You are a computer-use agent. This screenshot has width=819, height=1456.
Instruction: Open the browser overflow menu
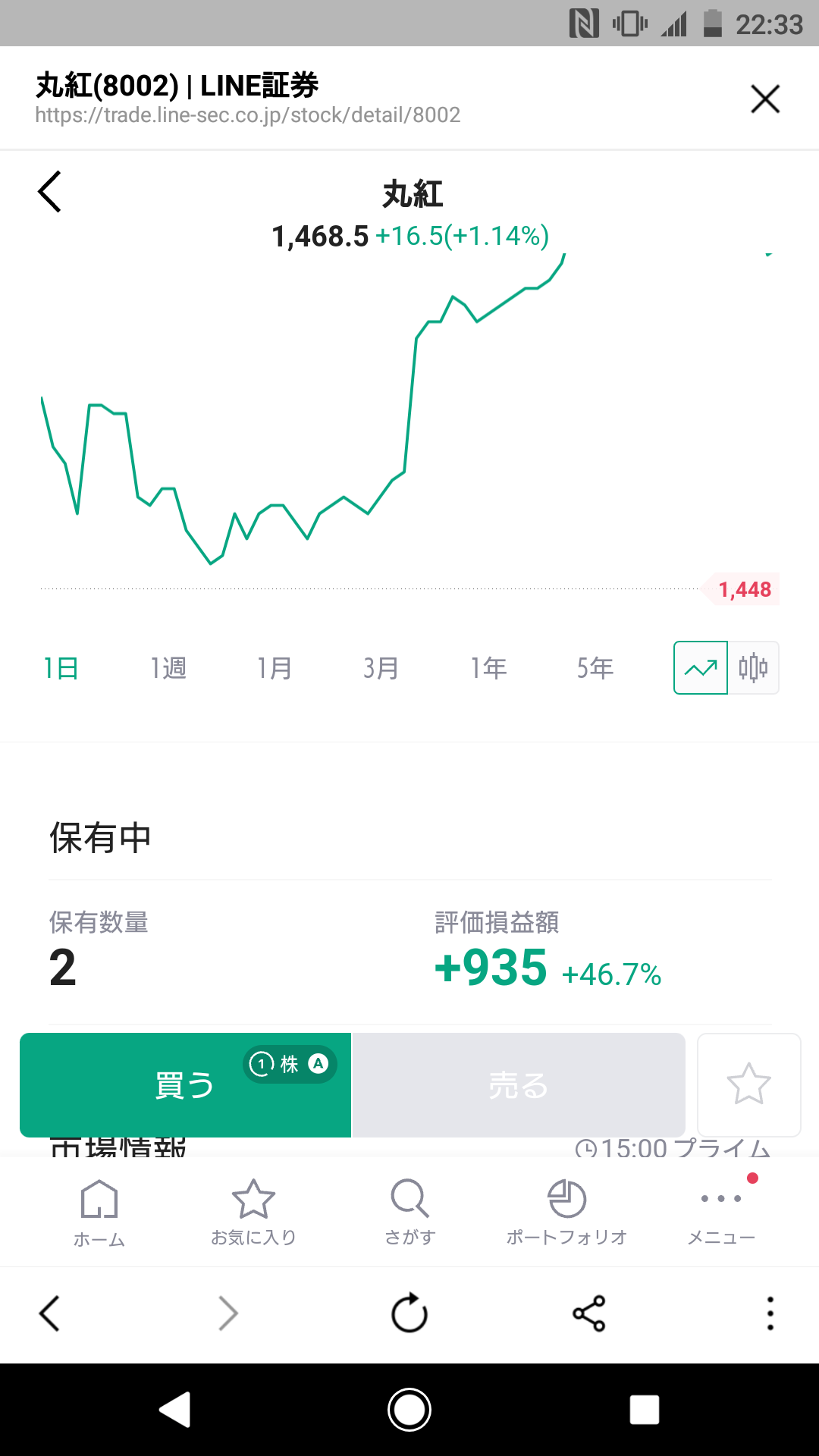point(770,1313)
